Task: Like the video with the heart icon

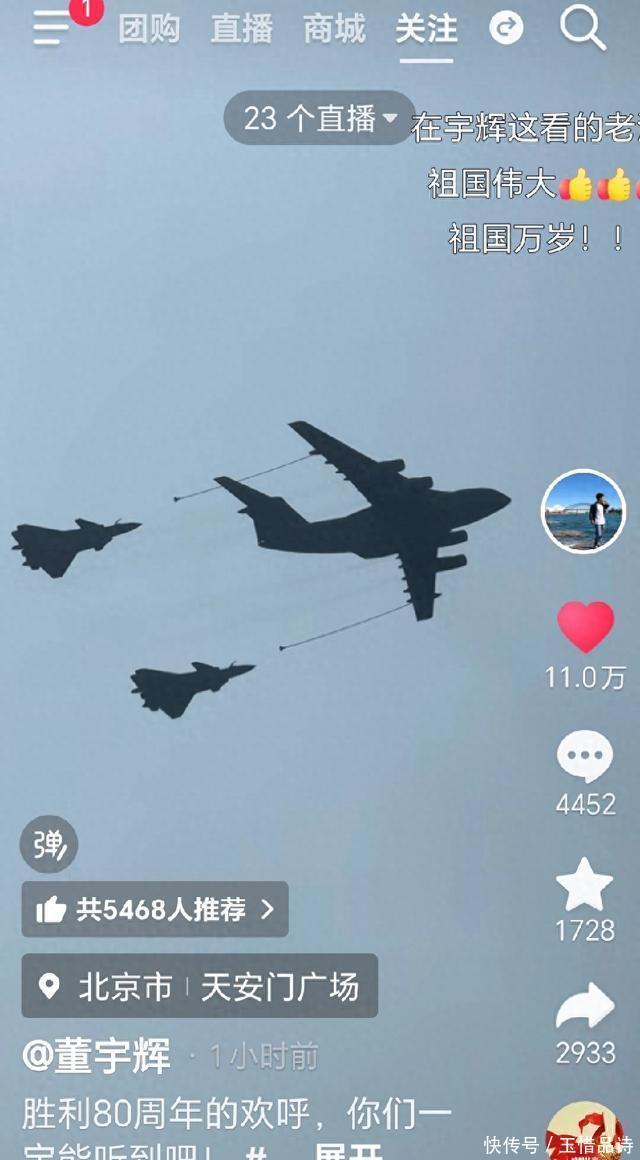Action: coord(585,628)
